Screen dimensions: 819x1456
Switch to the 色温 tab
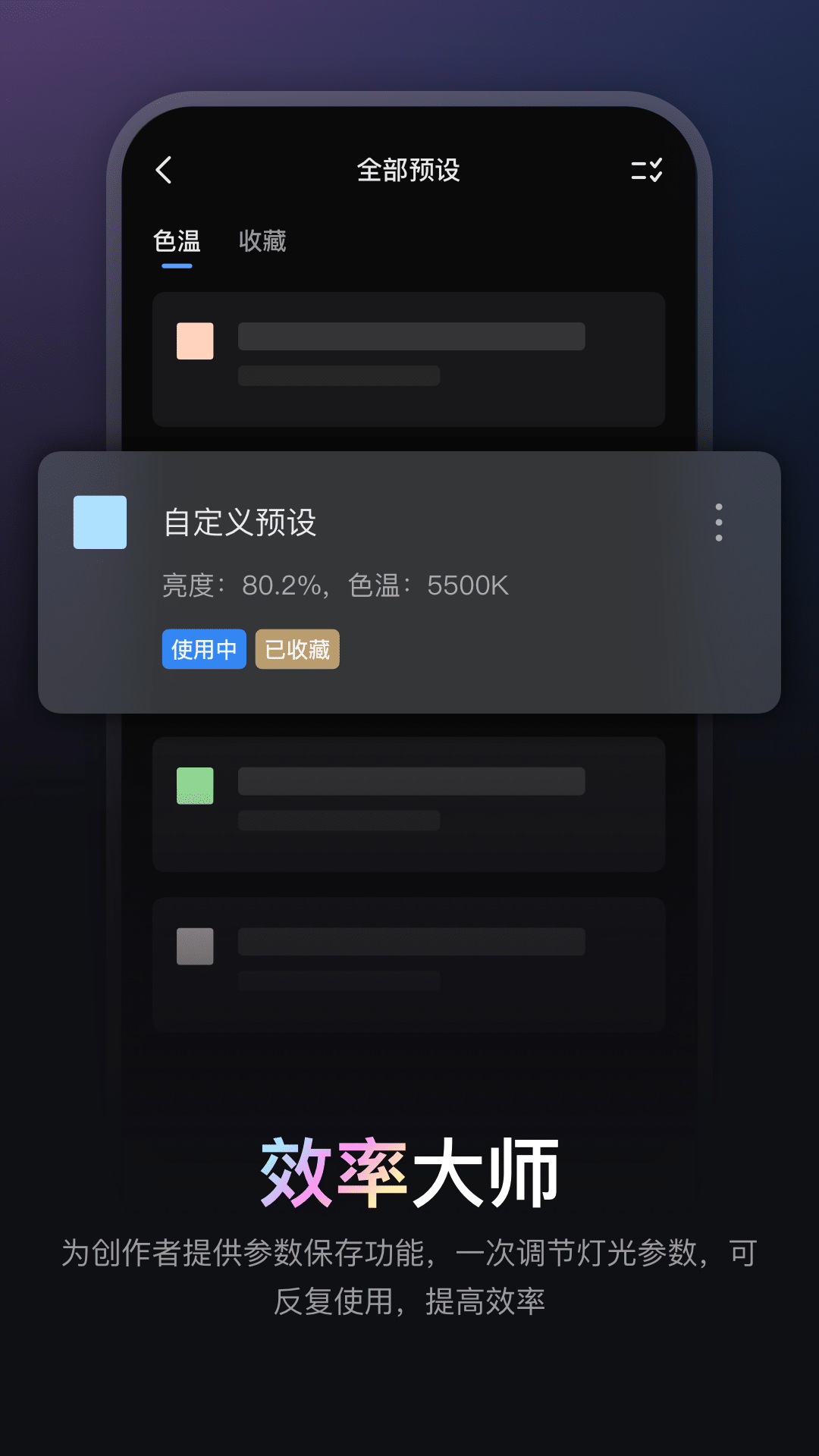click(x=176, y=241)
